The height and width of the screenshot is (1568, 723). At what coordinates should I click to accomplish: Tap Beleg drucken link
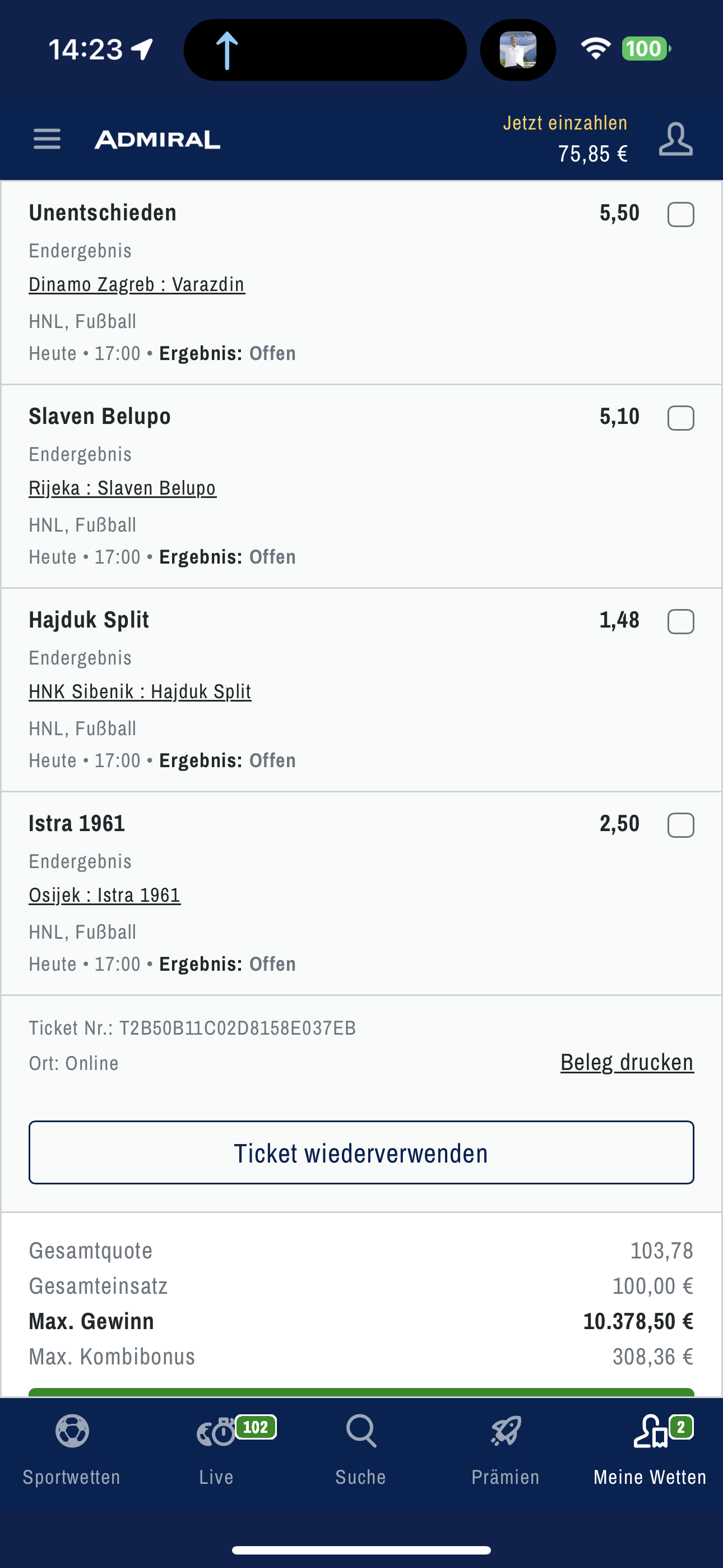[627, 1062]
